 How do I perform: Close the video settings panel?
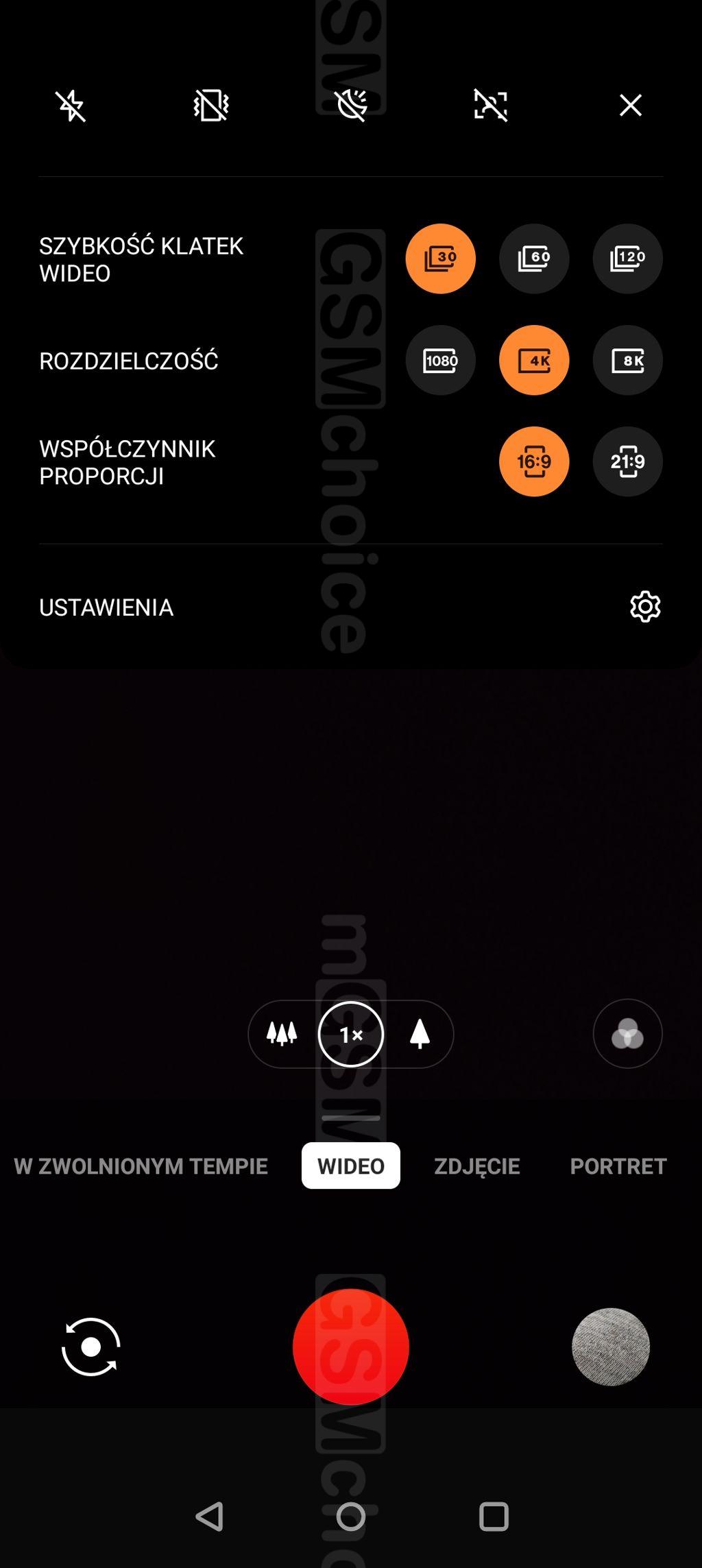pyautogui.click(x=630, y=106)
